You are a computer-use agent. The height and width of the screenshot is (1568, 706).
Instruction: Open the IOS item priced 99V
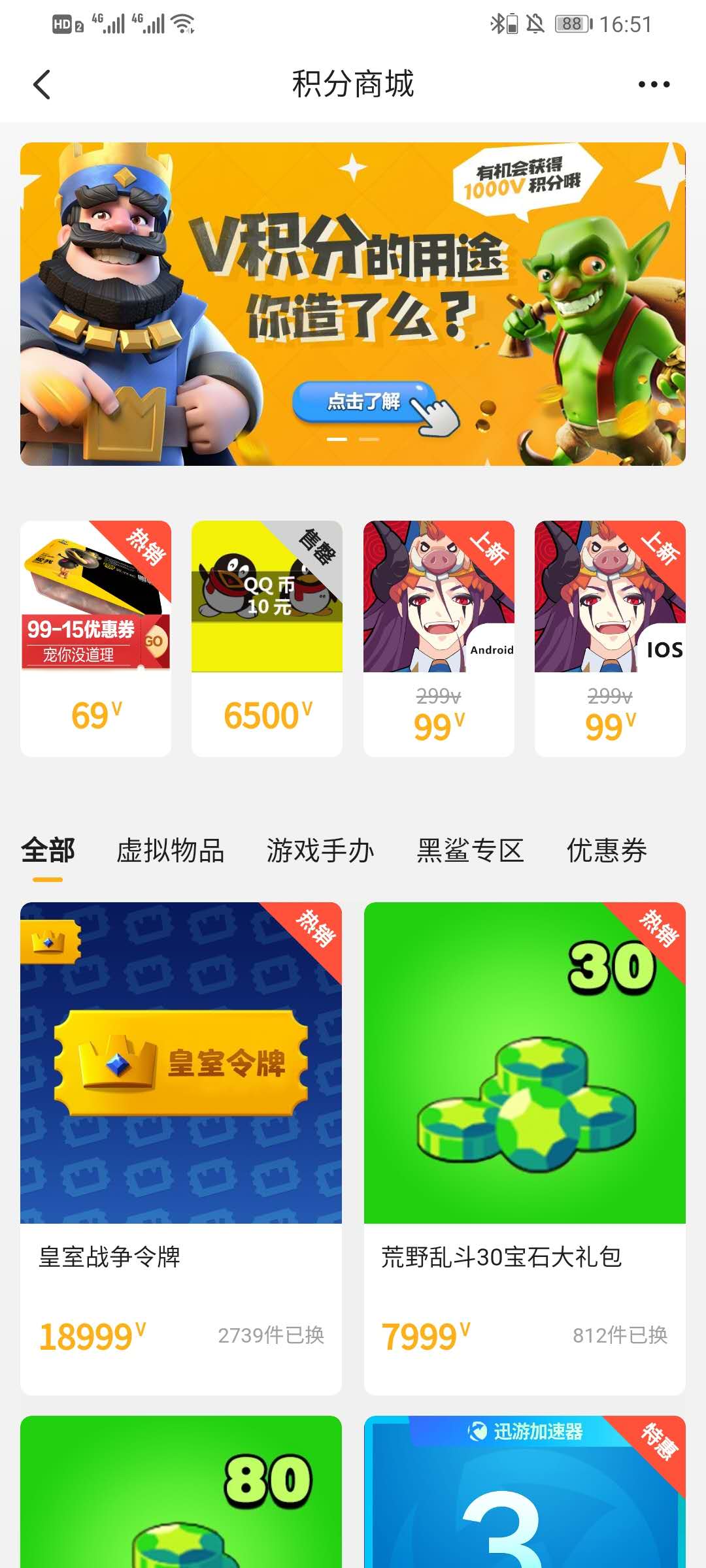point(610,638)
